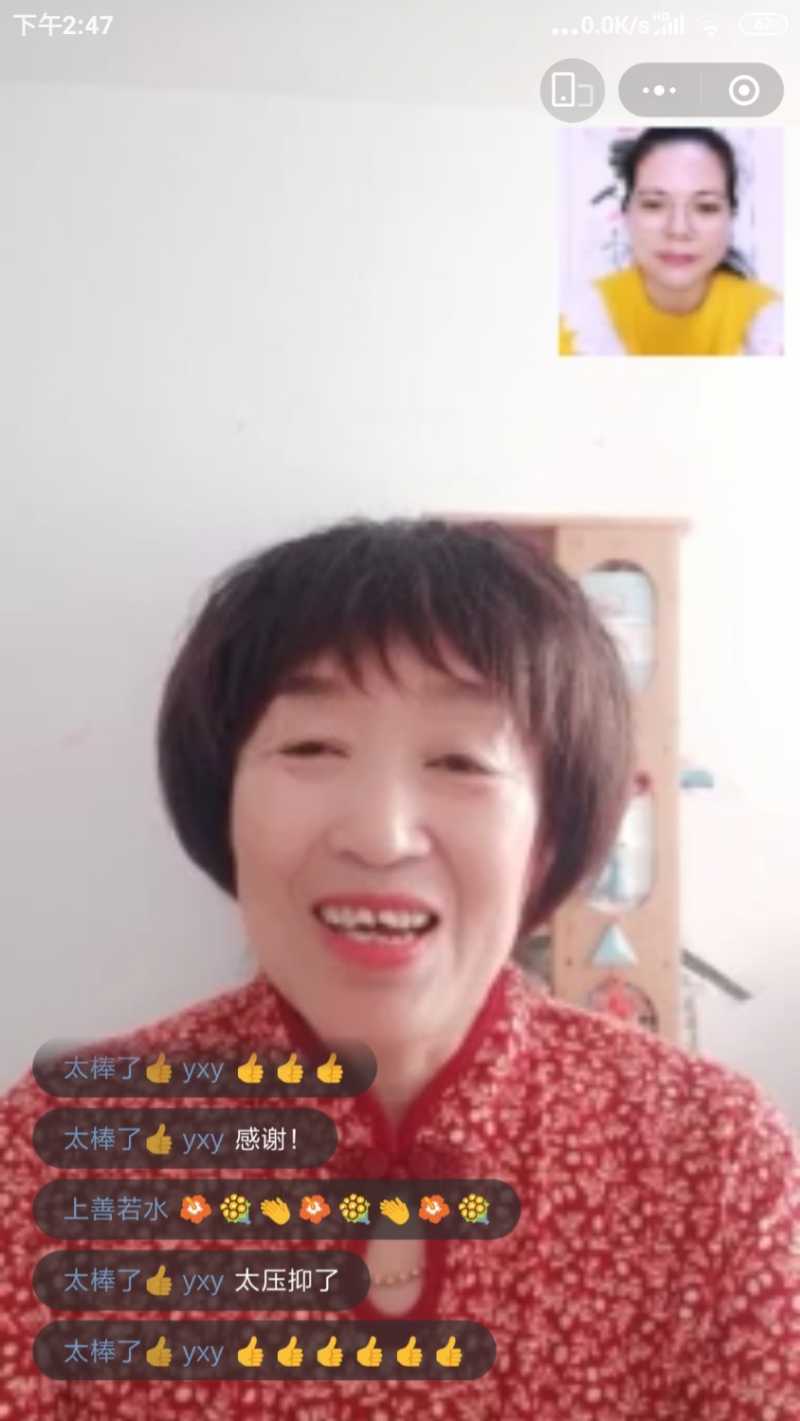Screen dimensions: 800x1421
Task: Close the mini program via circle button
Action: pos(744,91)
